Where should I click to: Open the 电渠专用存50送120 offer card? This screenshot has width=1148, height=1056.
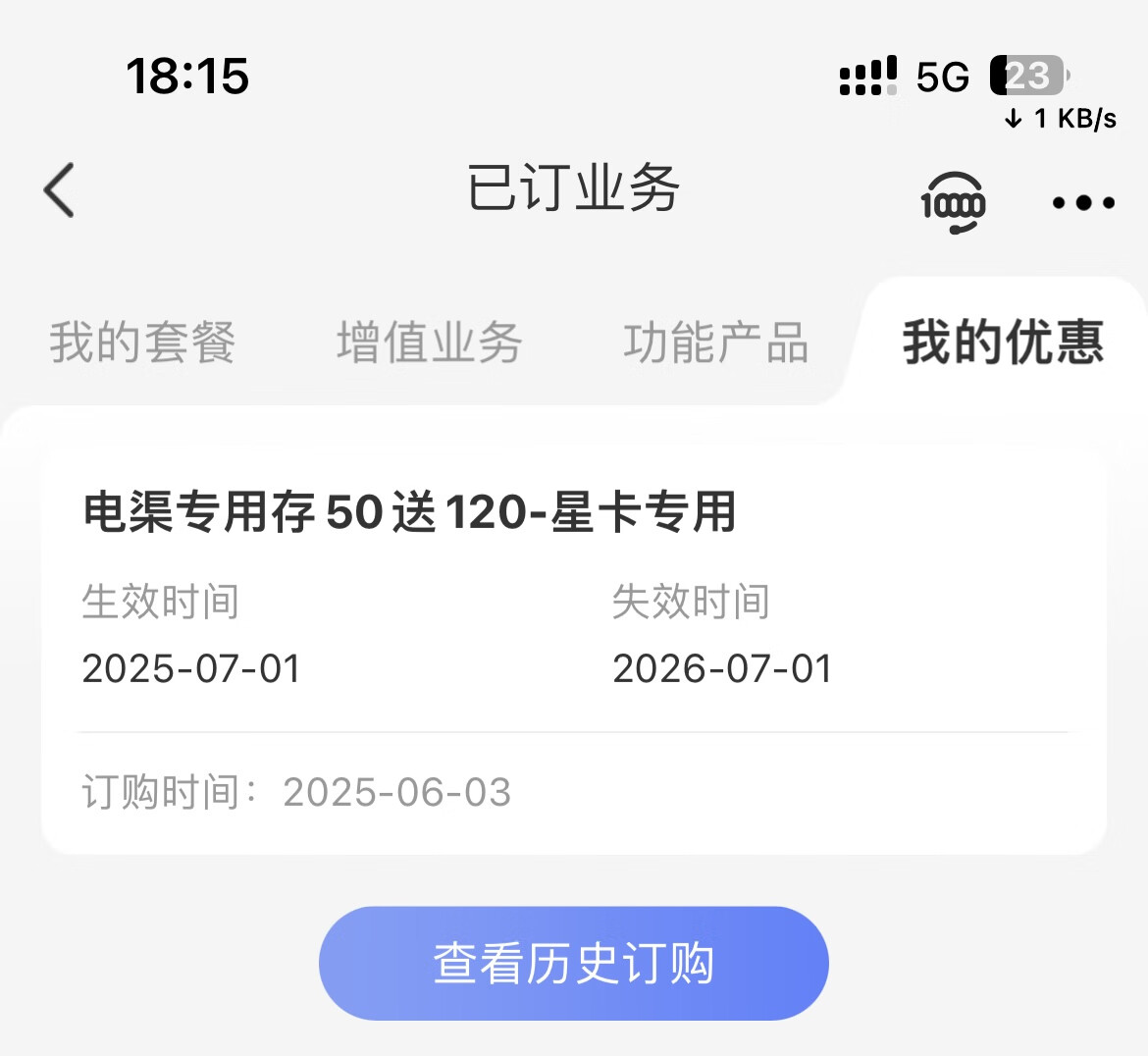point(573,648)
